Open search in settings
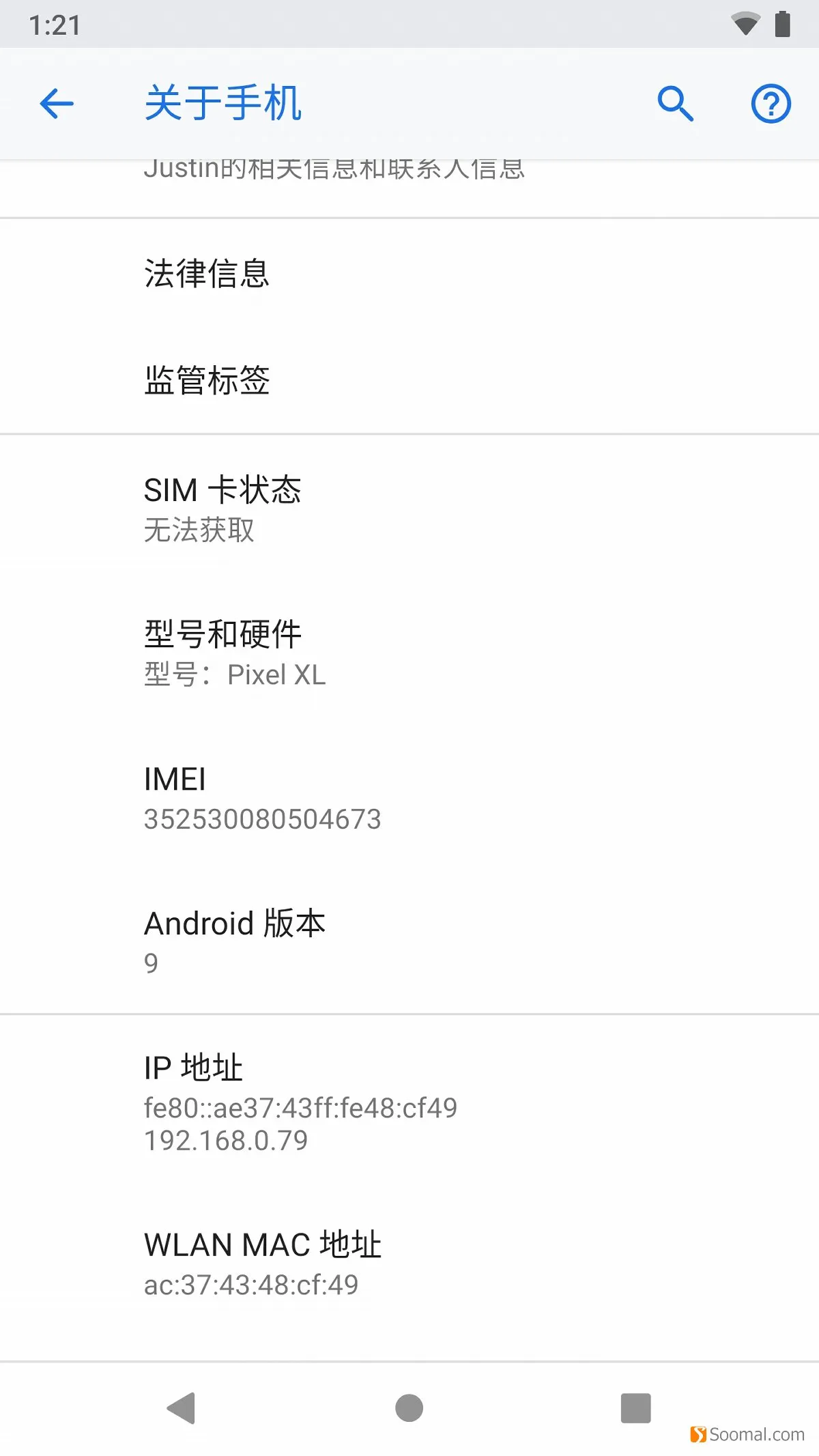The image size is (819, 1456). 675,104
